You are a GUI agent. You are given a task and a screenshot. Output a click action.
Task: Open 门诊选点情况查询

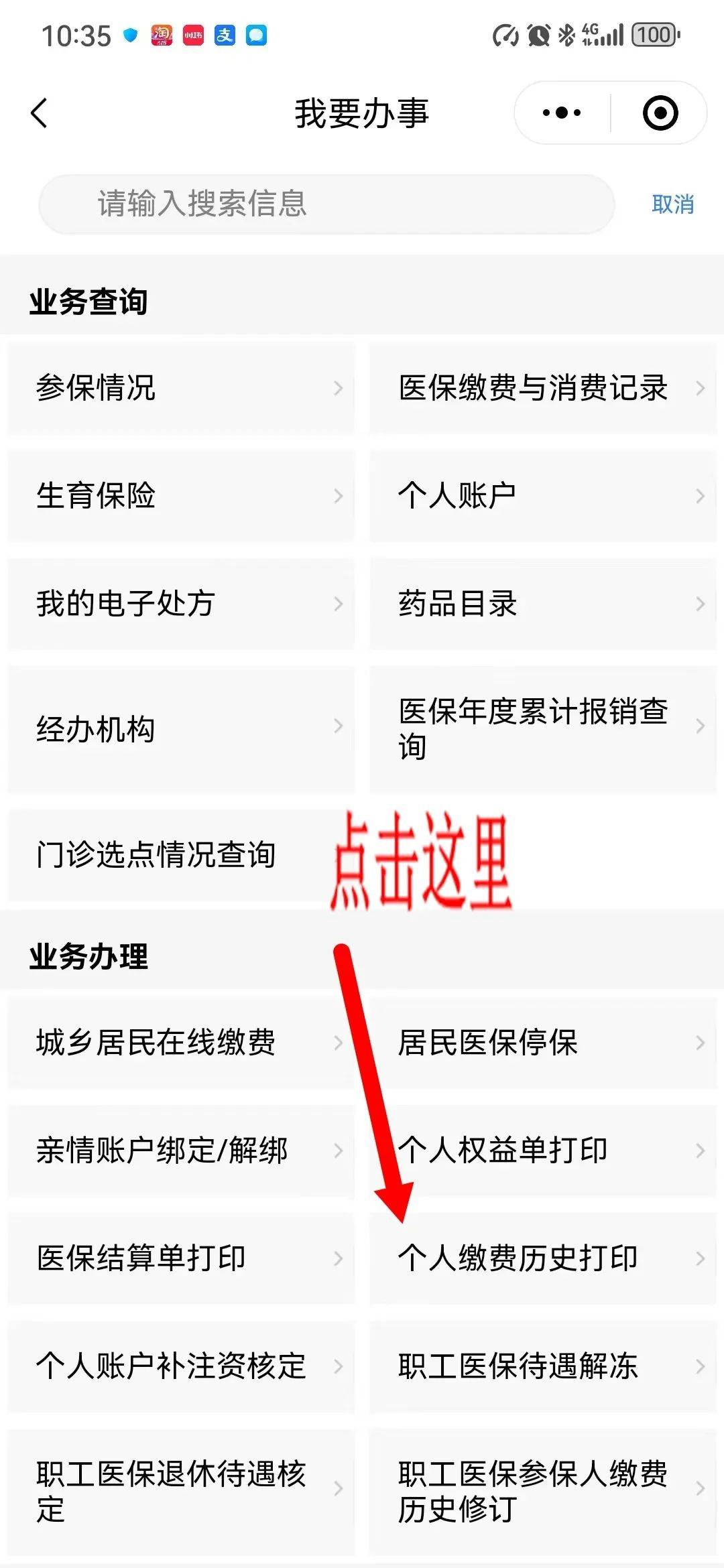pos(156,855)
